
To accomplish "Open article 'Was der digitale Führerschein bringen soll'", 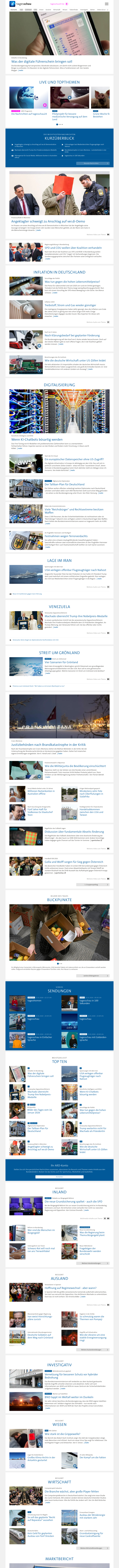I will click(x=41, y=62).
